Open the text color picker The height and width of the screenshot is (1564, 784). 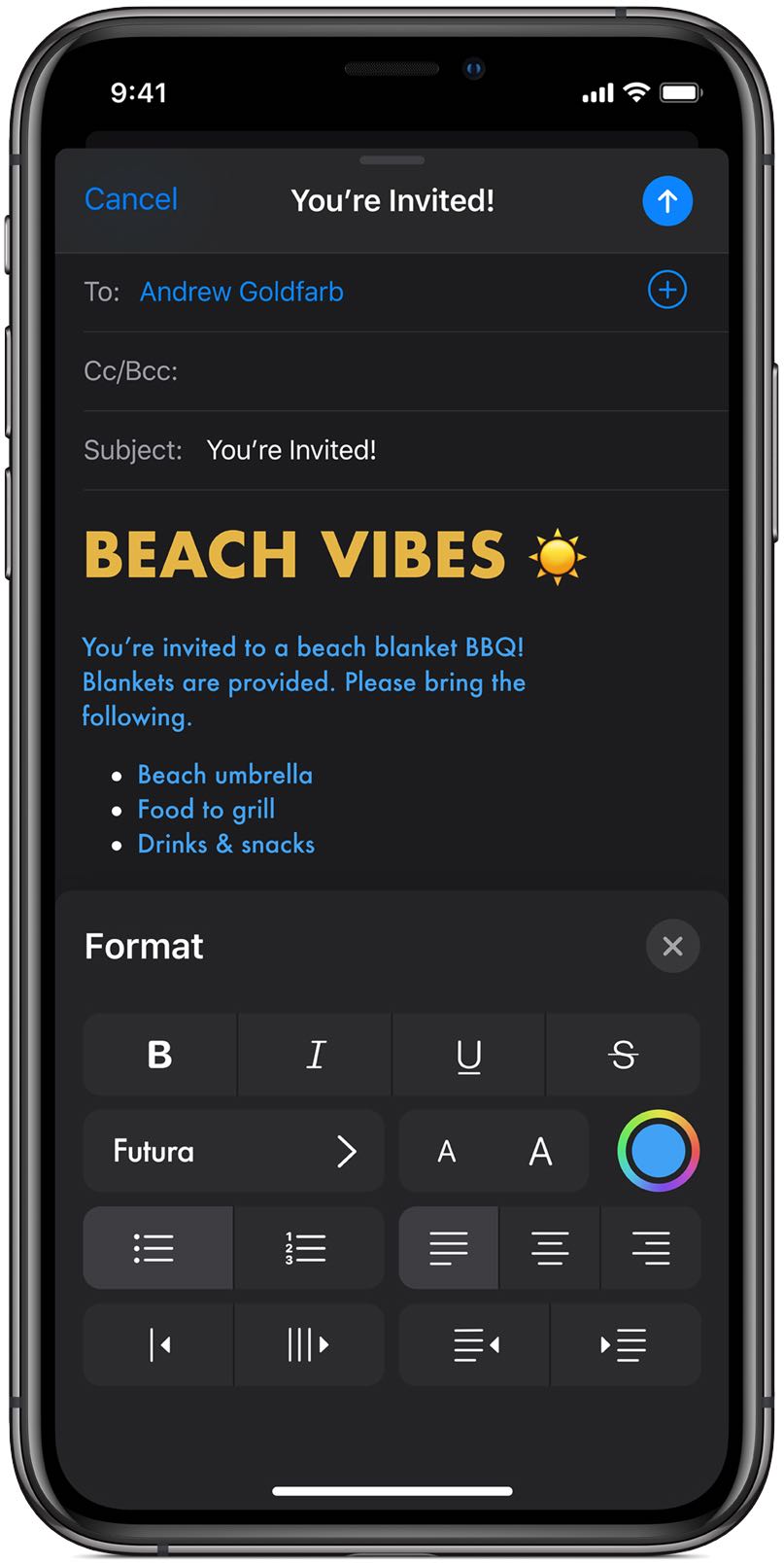(658, 1151)
